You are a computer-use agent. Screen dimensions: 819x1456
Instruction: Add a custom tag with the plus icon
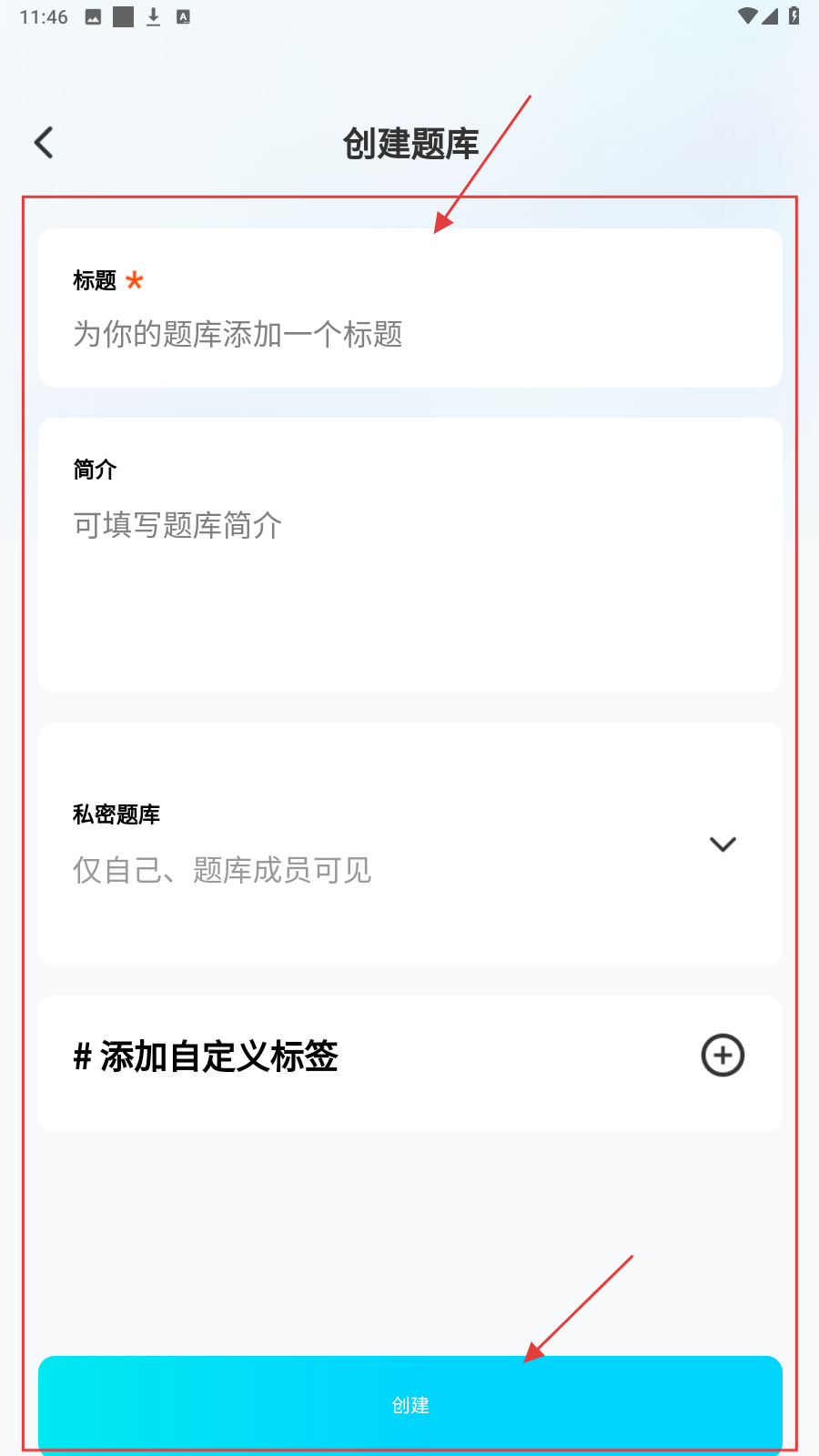point(723,1056)
